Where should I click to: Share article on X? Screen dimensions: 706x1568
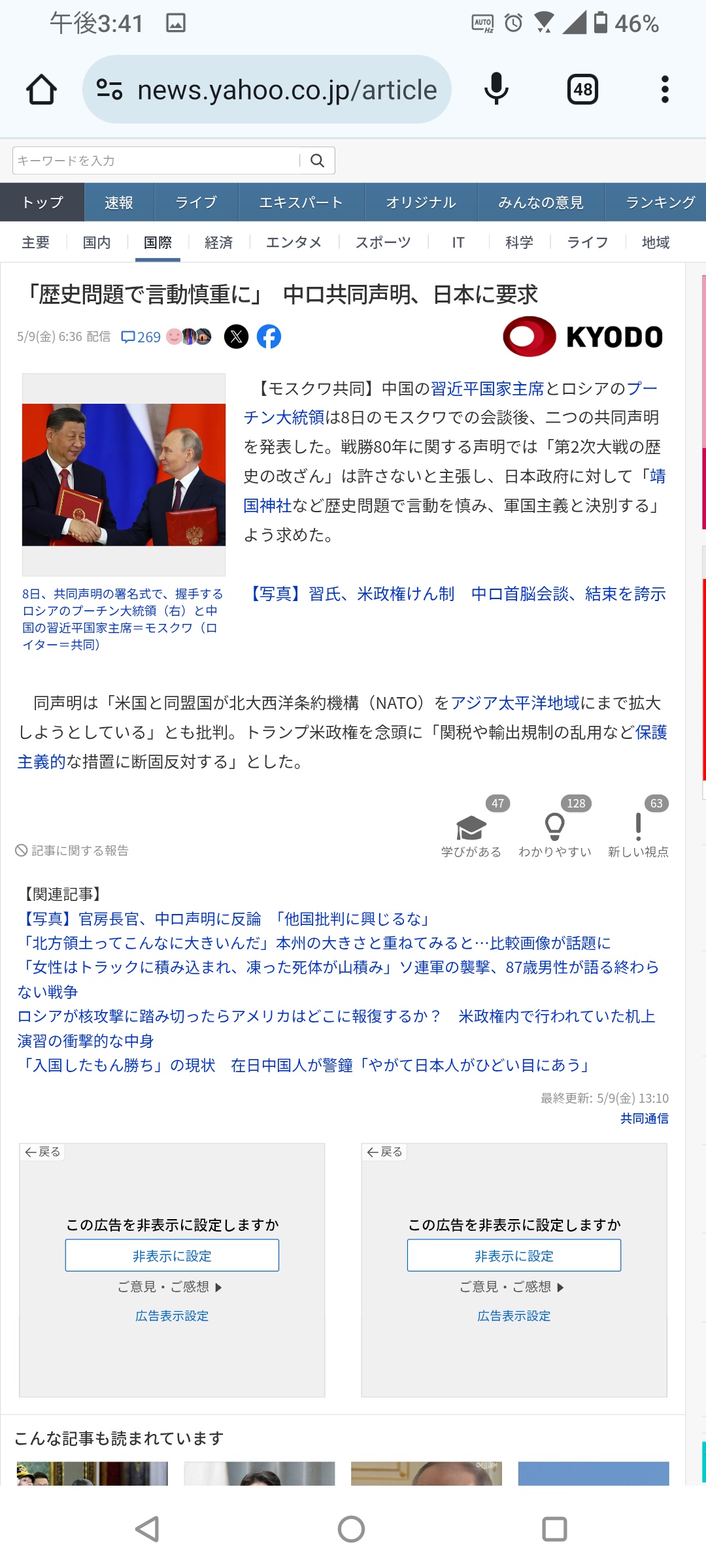(237, 336)
